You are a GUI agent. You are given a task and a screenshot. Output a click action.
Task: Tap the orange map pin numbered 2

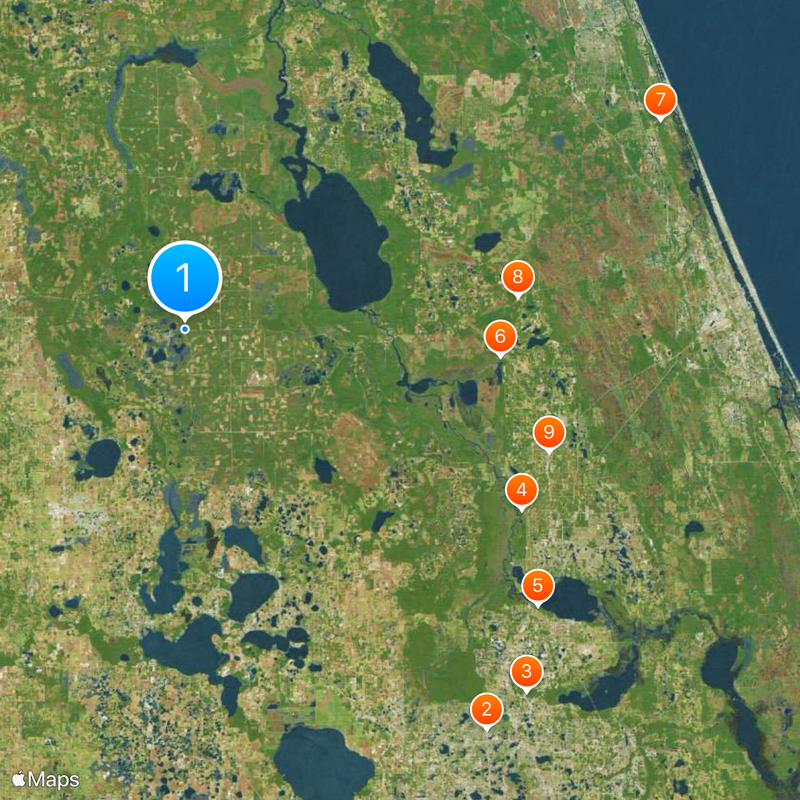pos(487,710)
